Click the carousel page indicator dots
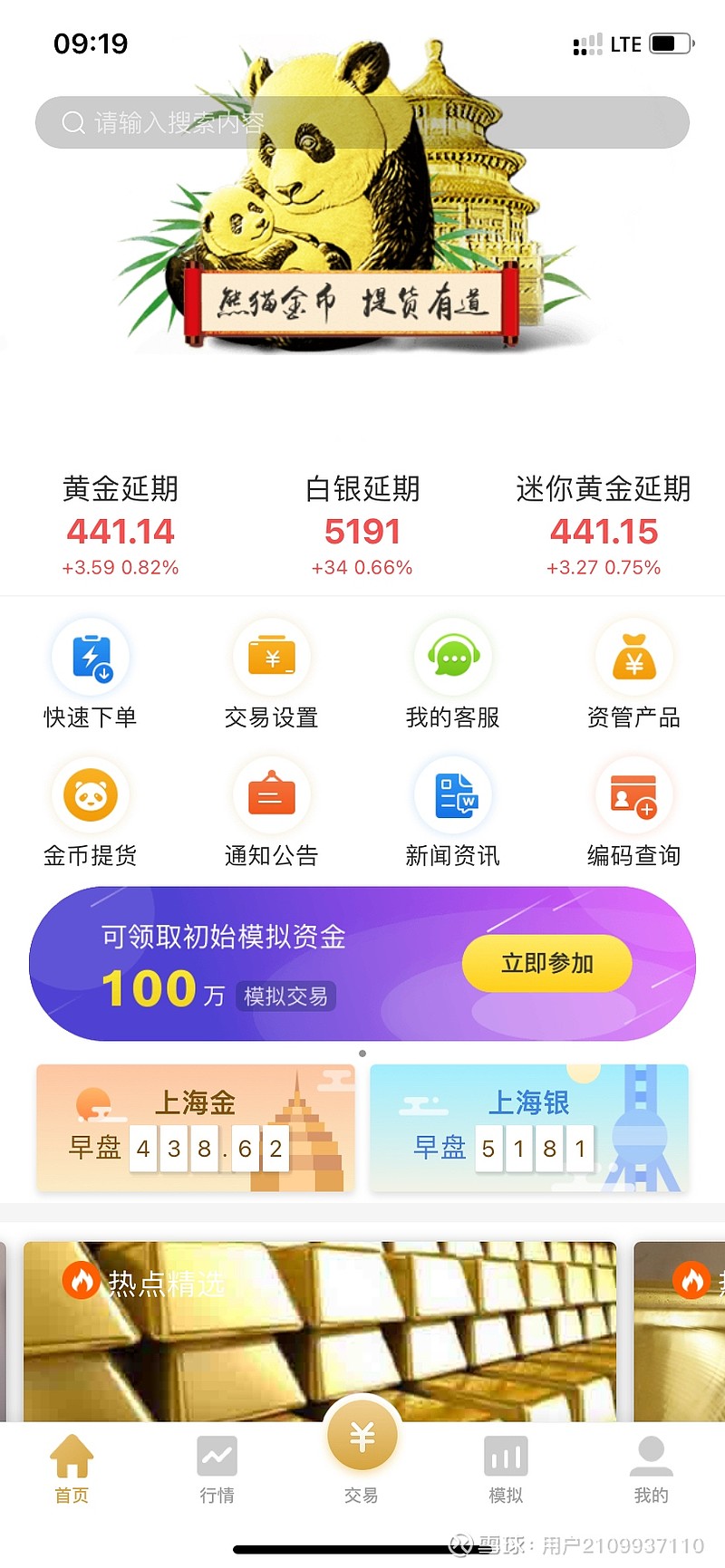Screen dimensions: 725x1568 click(x=362, y=1053)
